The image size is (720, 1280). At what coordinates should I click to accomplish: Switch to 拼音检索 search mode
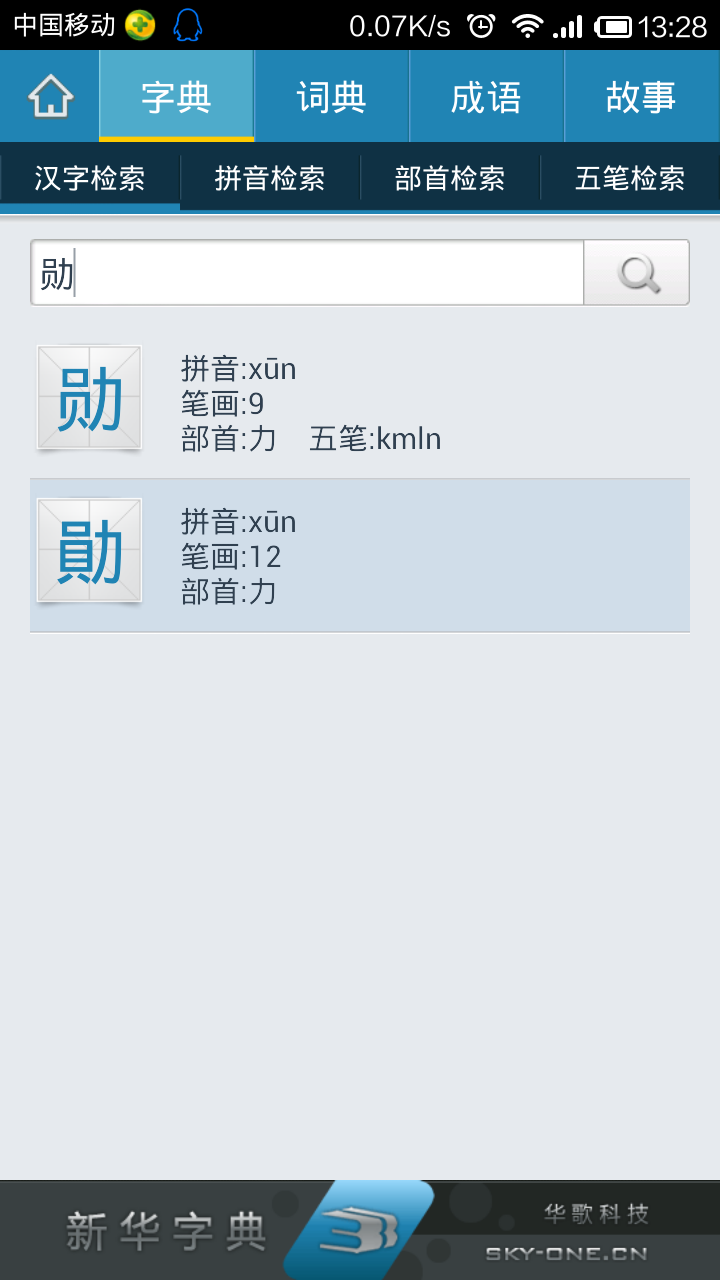270,178
